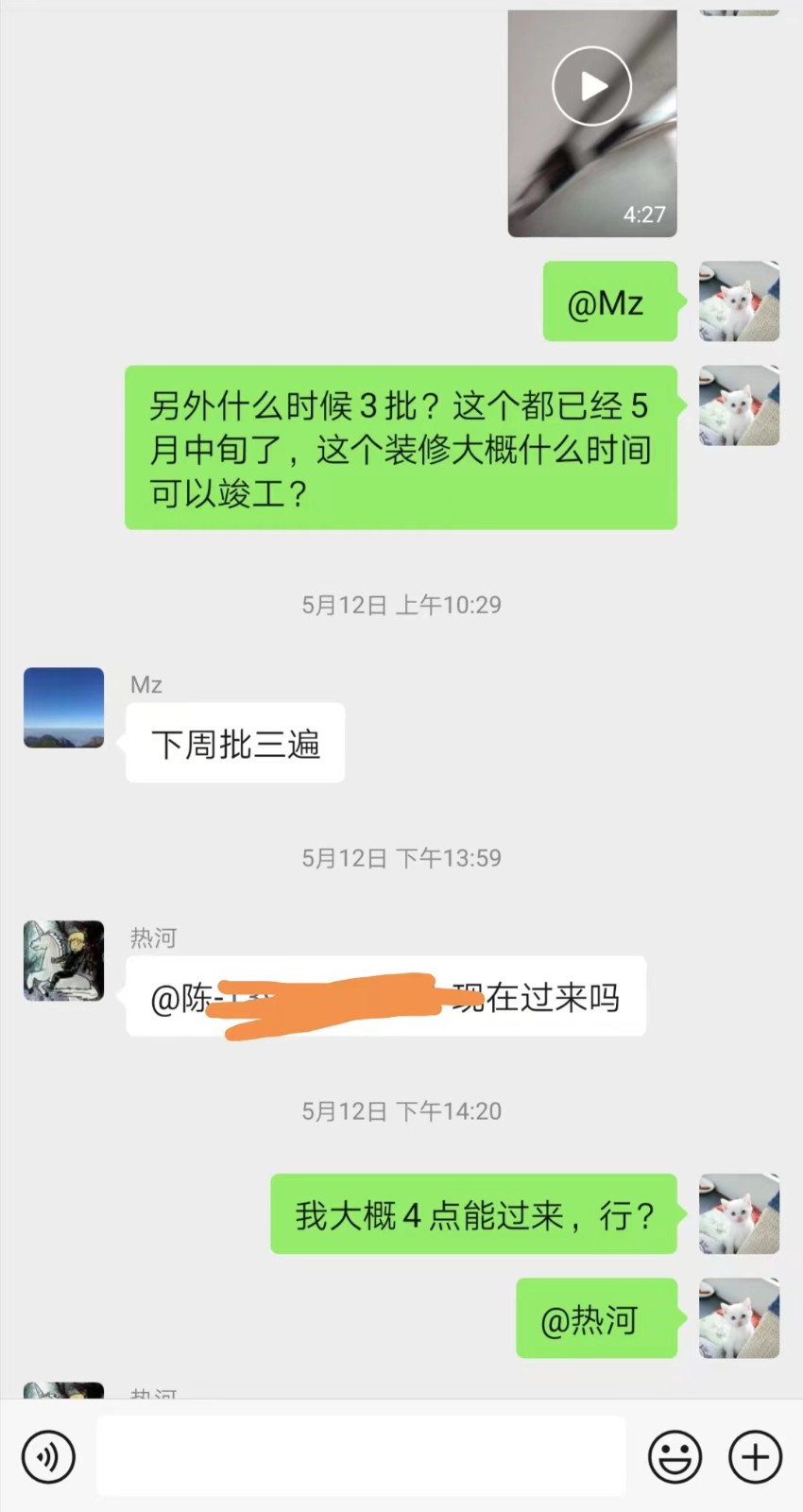Open the plus attachments menu
This screenshot has height=1512, width=803.
coord(755,1456)
